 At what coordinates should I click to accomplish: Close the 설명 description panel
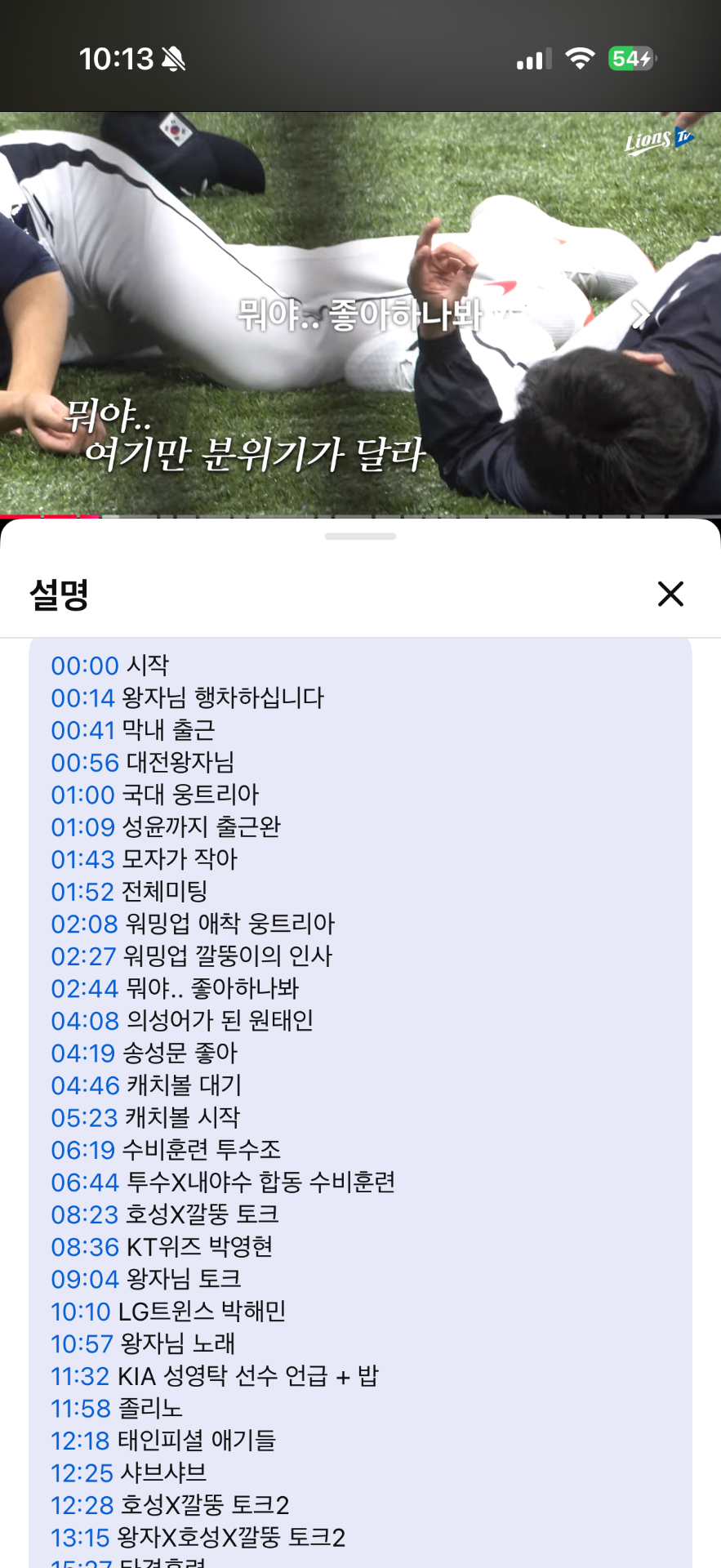pos(670,594)
